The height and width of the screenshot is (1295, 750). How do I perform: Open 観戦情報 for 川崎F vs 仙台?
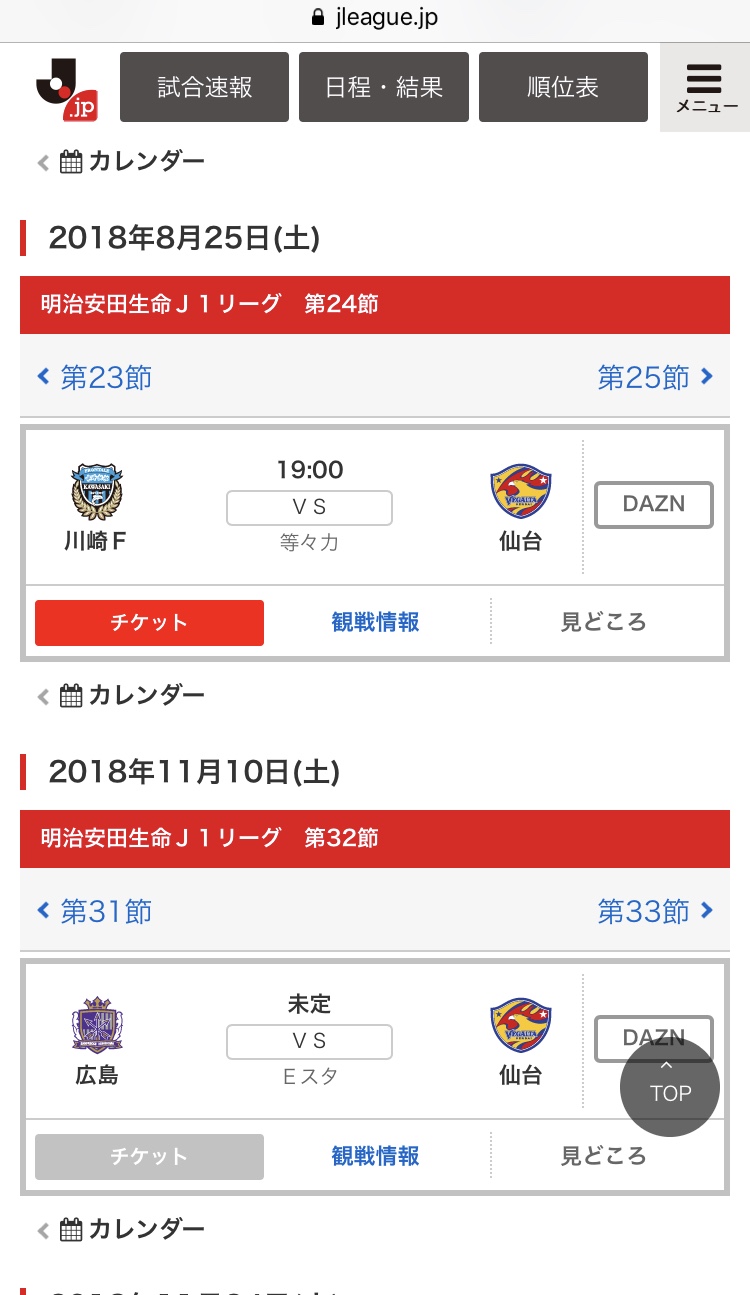(376, 622)
